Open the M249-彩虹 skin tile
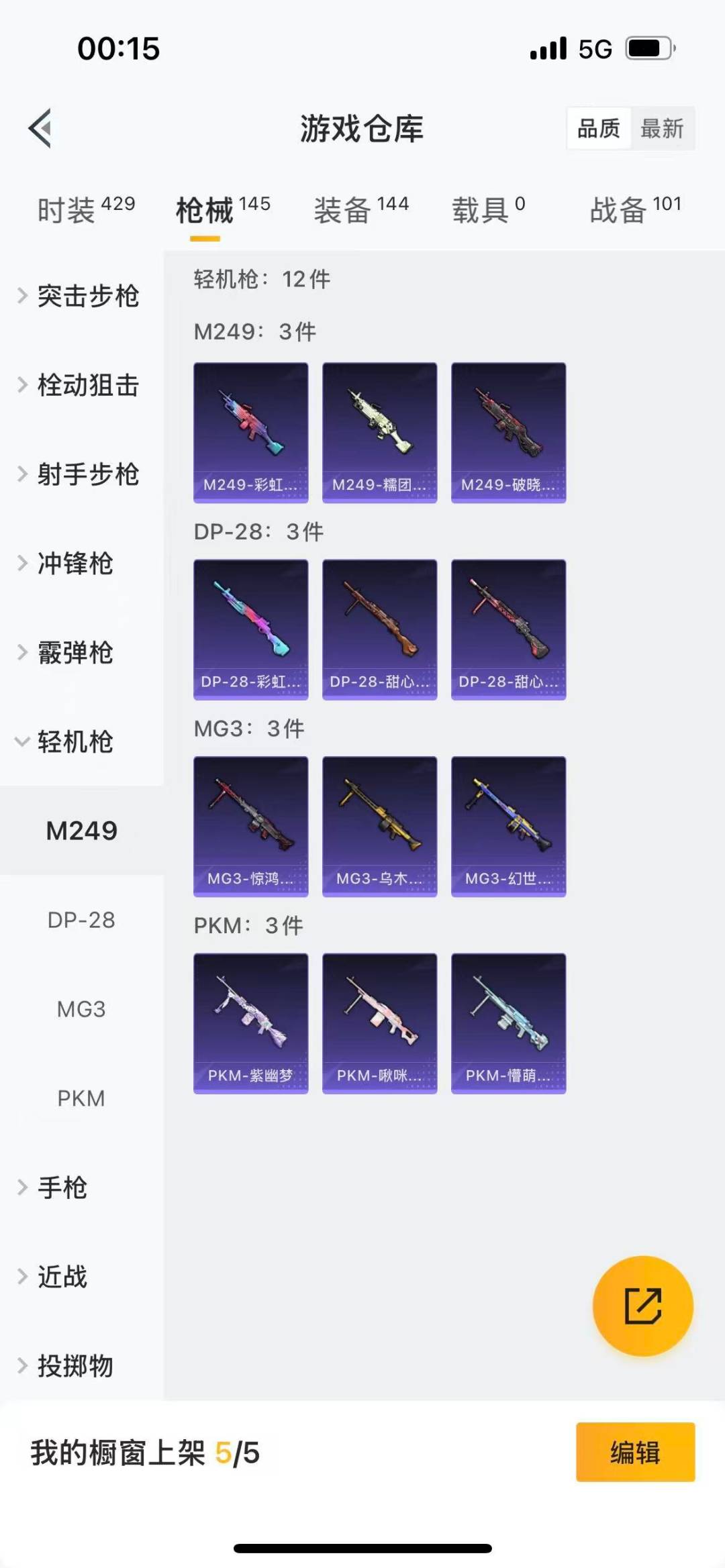The image size is (725, 1568). 251,432
